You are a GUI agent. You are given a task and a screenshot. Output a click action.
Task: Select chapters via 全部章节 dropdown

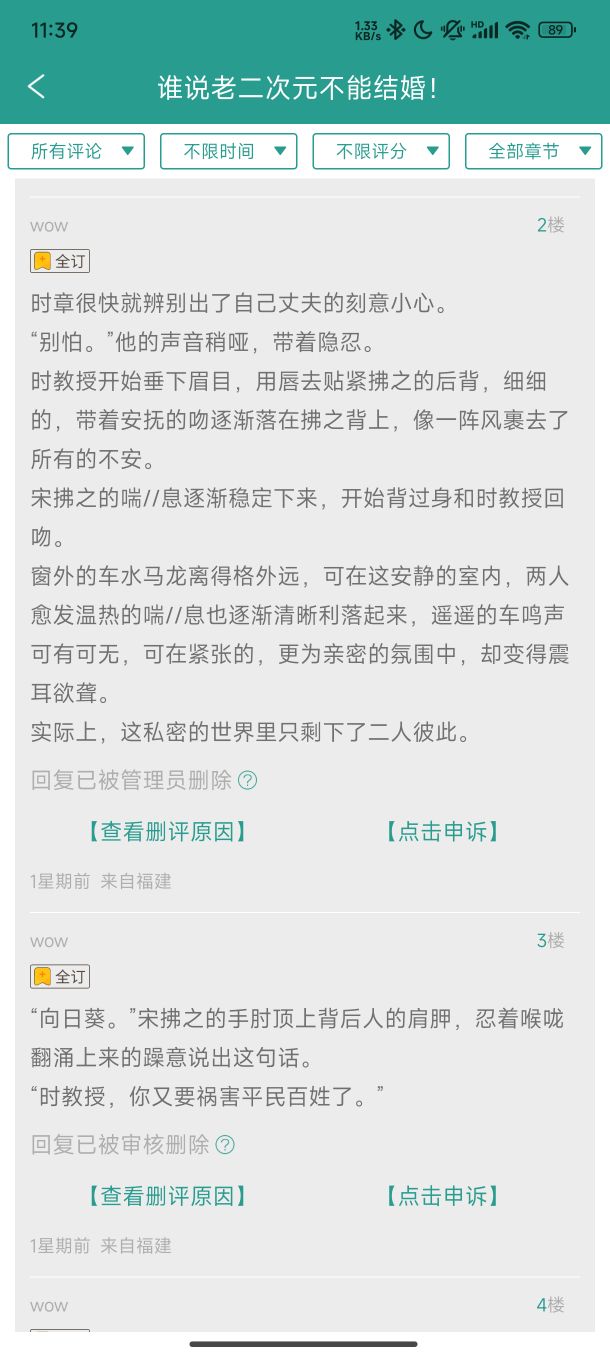coord(533,151)
